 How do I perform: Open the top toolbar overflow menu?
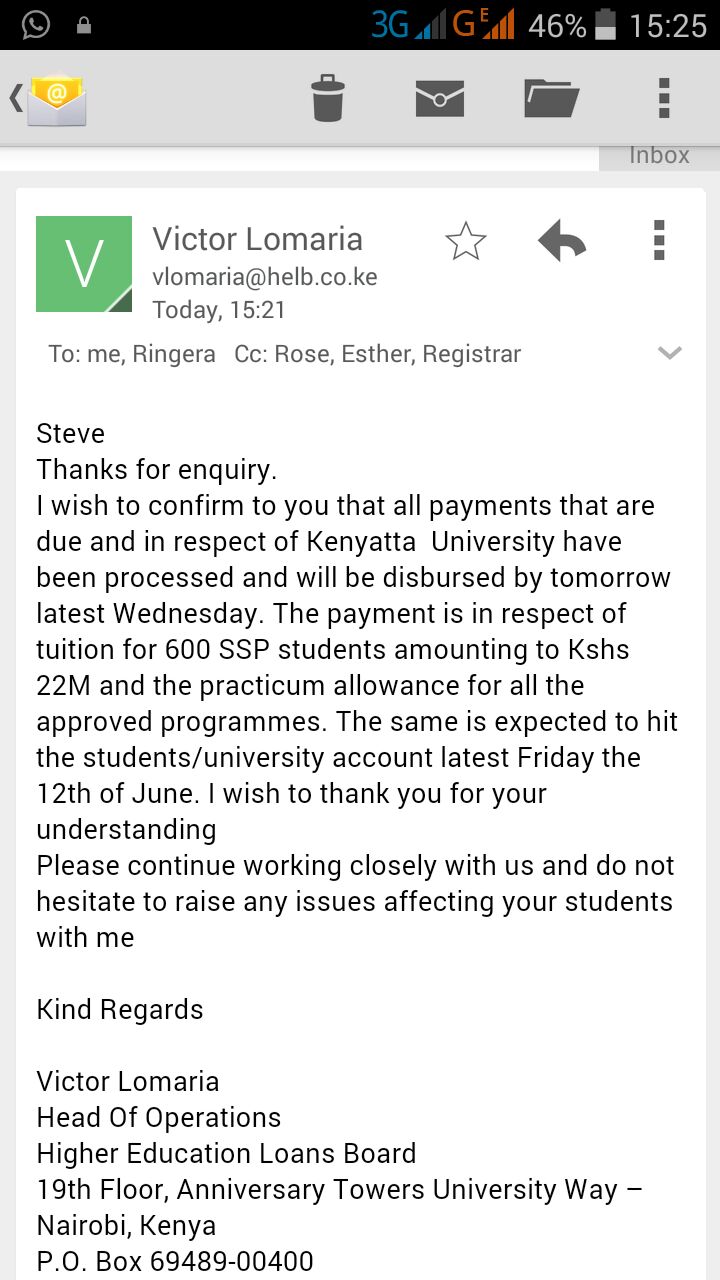(663, 99)
